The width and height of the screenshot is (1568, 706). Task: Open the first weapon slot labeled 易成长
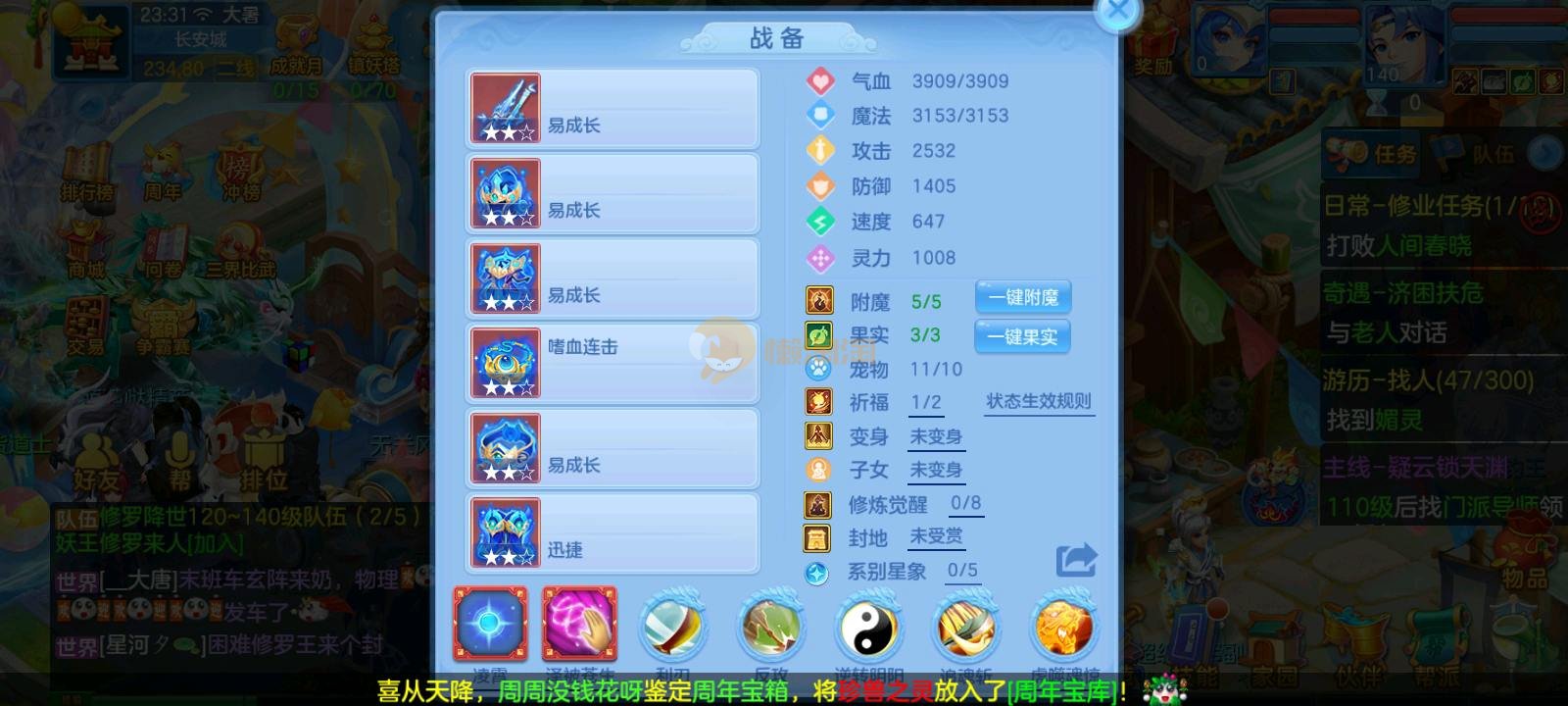[612, 108]
